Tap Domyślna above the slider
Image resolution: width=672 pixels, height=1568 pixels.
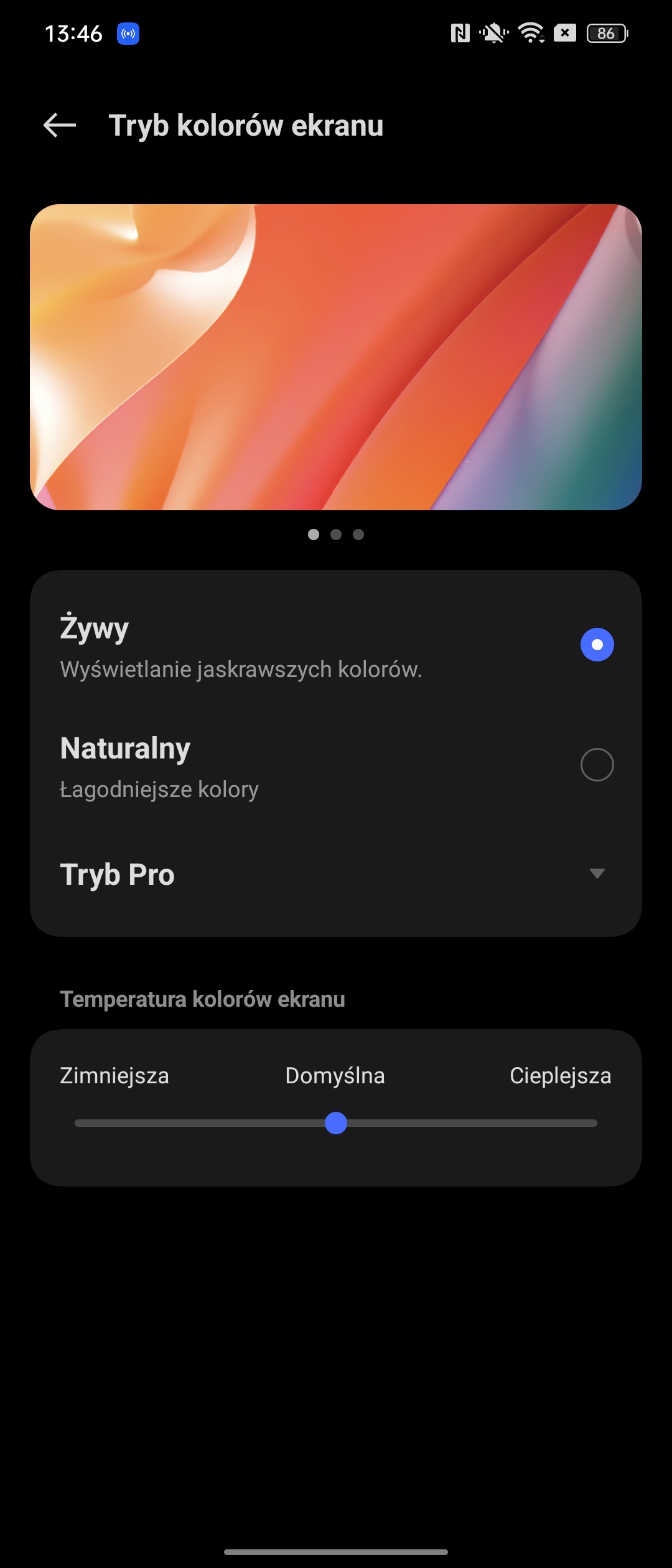click(335, 1075)
